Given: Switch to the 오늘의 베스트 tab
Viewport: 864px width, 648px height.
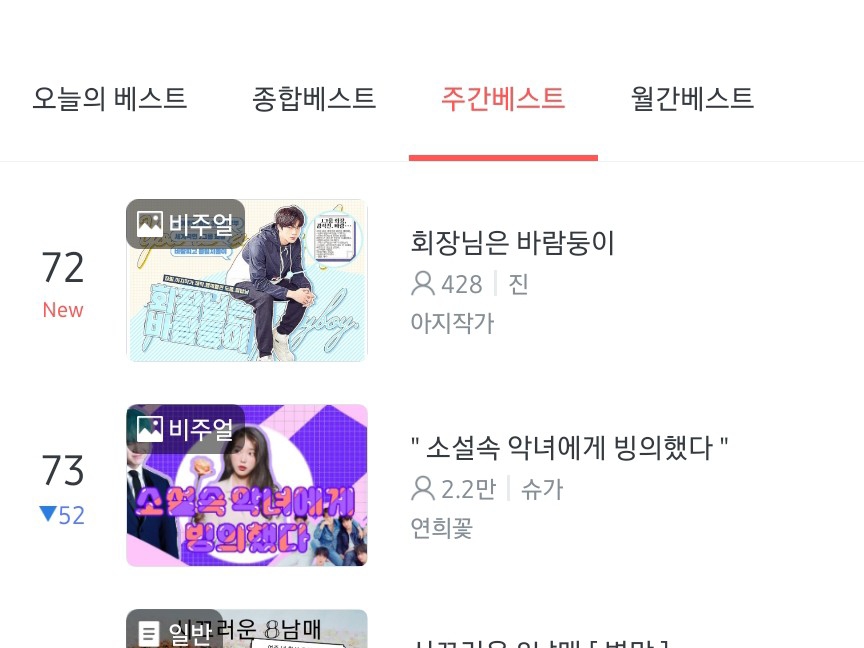Looking at the screenshot, I should pyautogui.click(x=109, y=99).
